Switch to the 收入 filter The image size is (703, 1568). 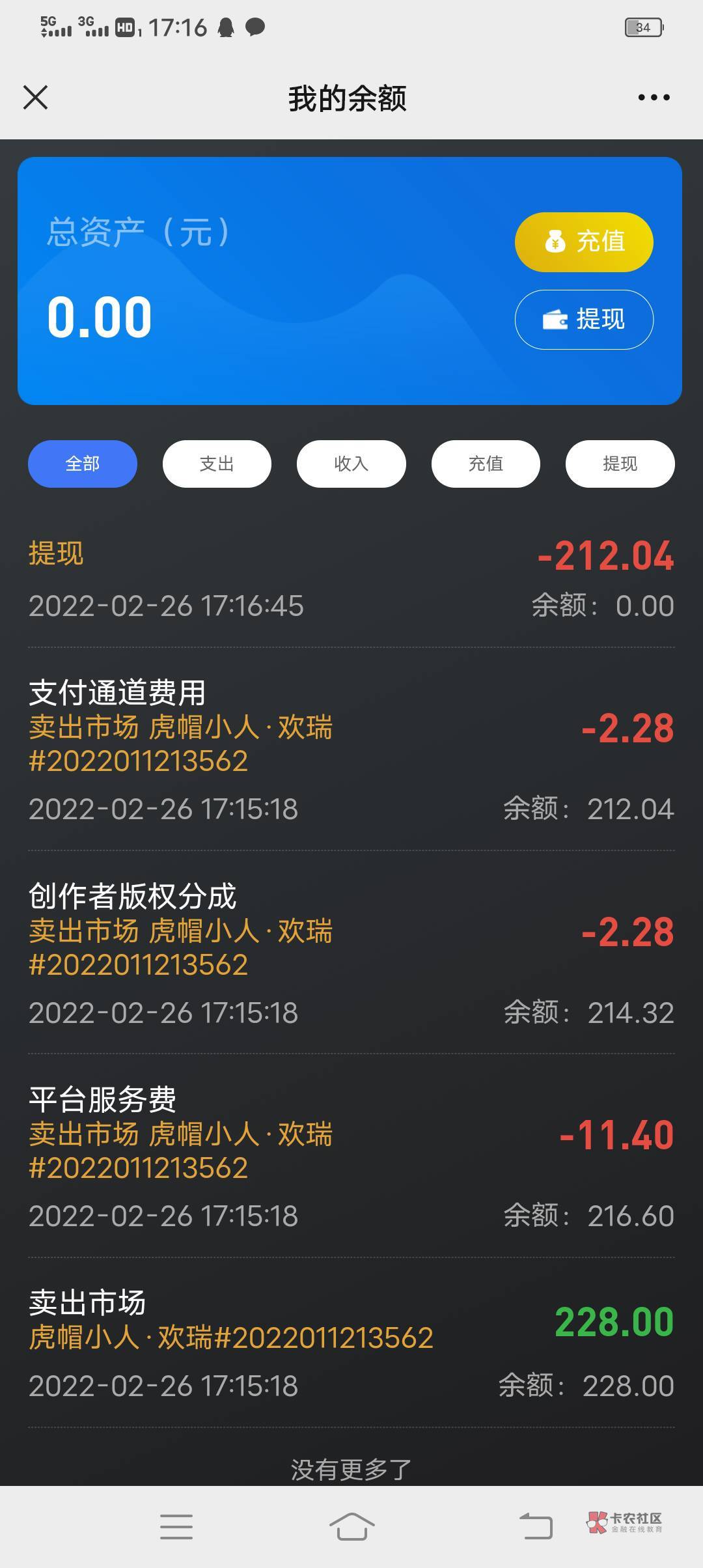coord(351,464)
